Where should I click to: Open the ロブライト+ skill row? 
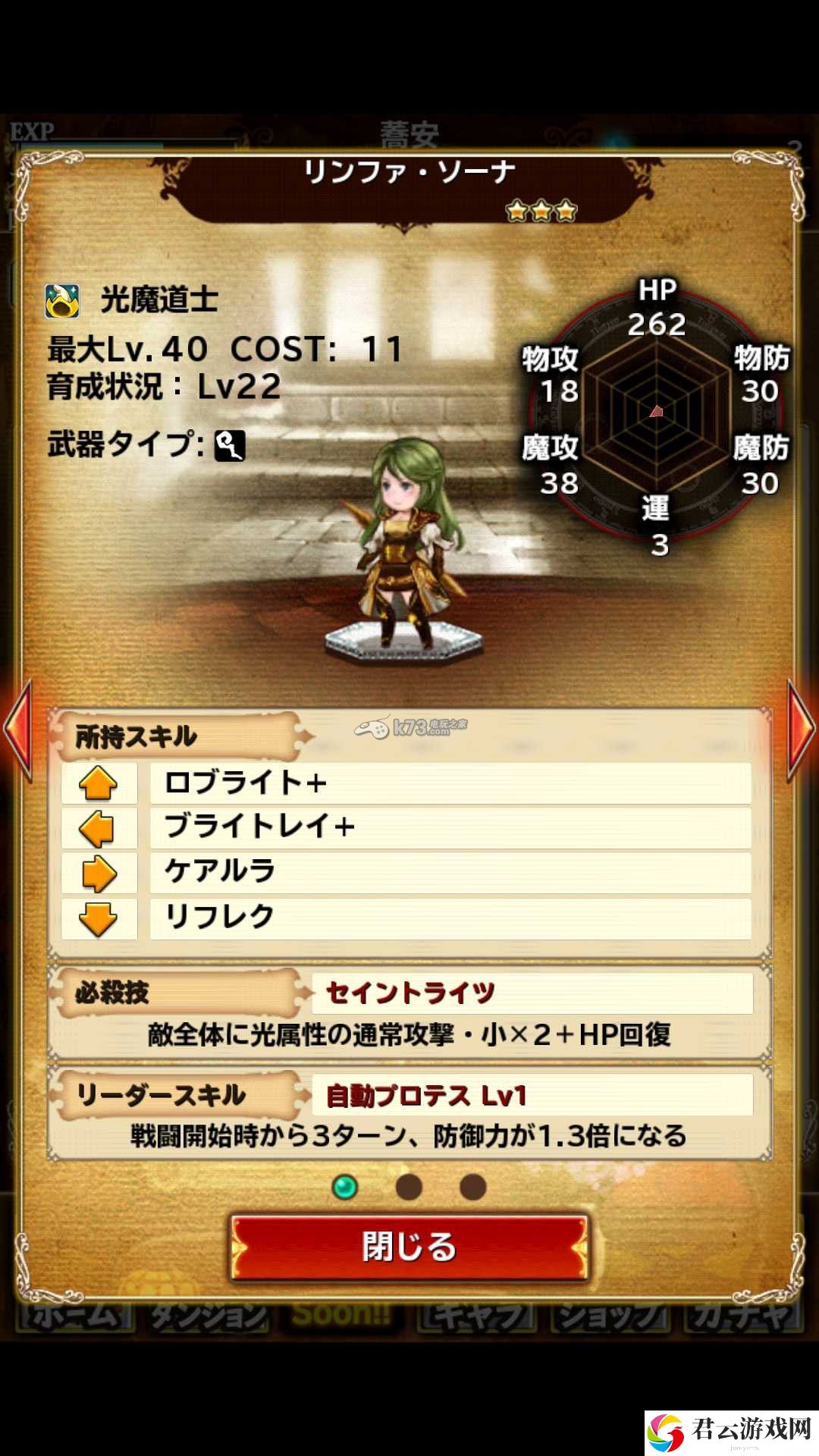click(450, 783)
